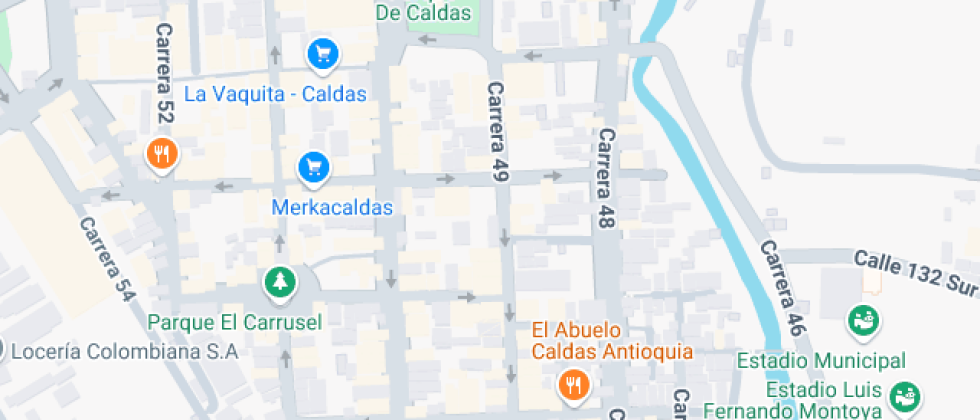Screen dimensions: 980x420
Task: Open Locería Colombiana S.A place marker
Action: click(x=3, y=351)
